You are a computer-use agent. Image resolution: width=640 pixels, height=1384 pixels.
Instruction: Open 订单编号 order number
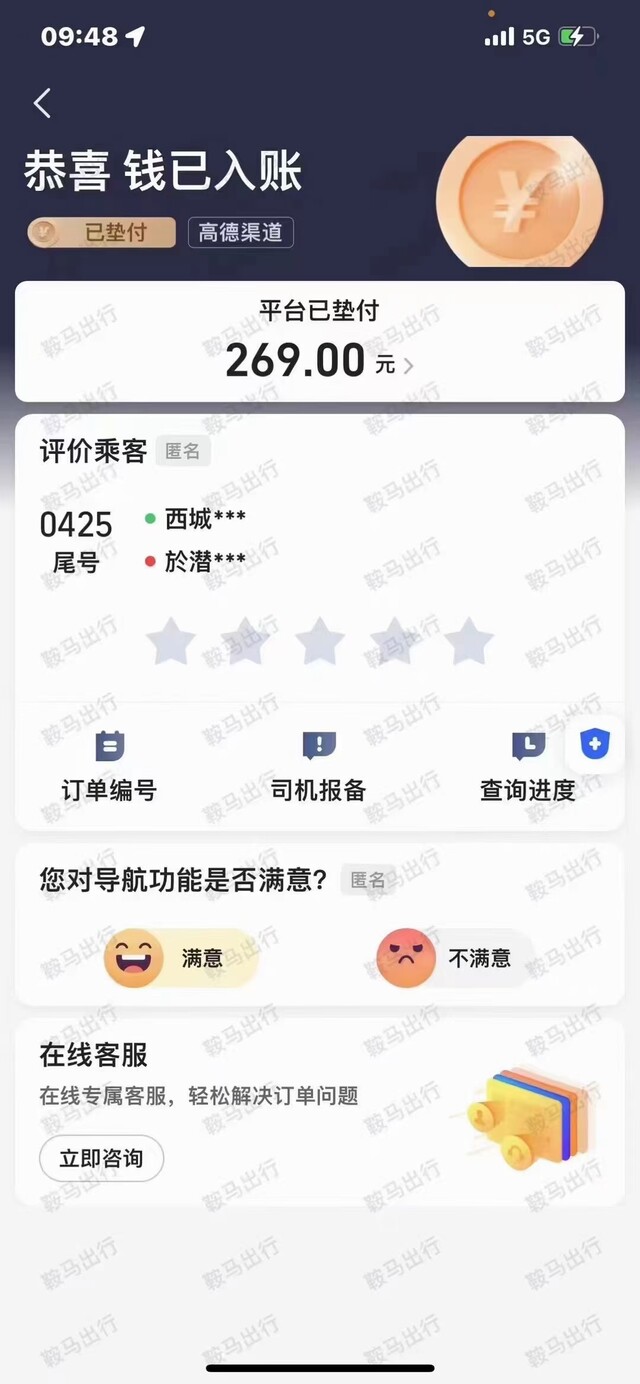109,766
